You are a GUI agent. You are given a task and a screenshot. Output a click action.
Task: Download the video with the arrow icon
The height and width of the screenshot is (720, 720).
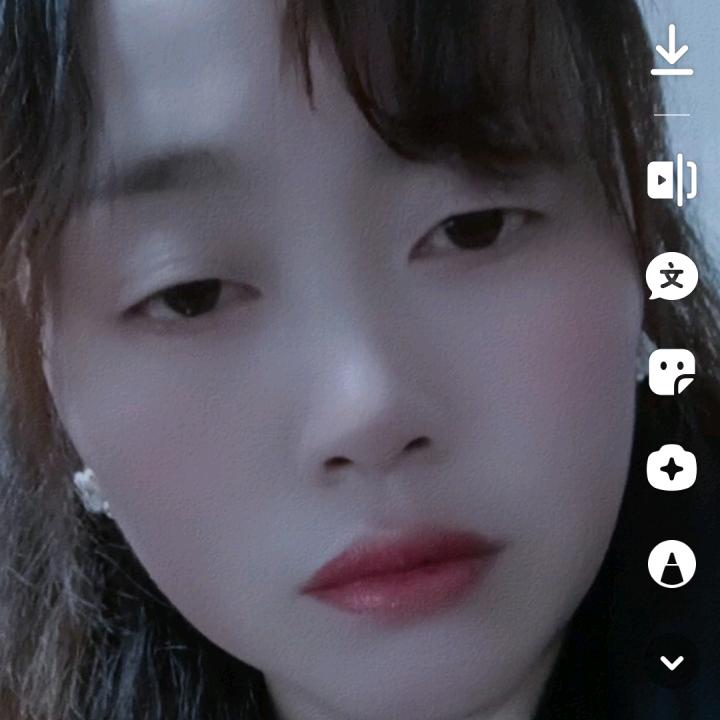click(x=671, y=51)
